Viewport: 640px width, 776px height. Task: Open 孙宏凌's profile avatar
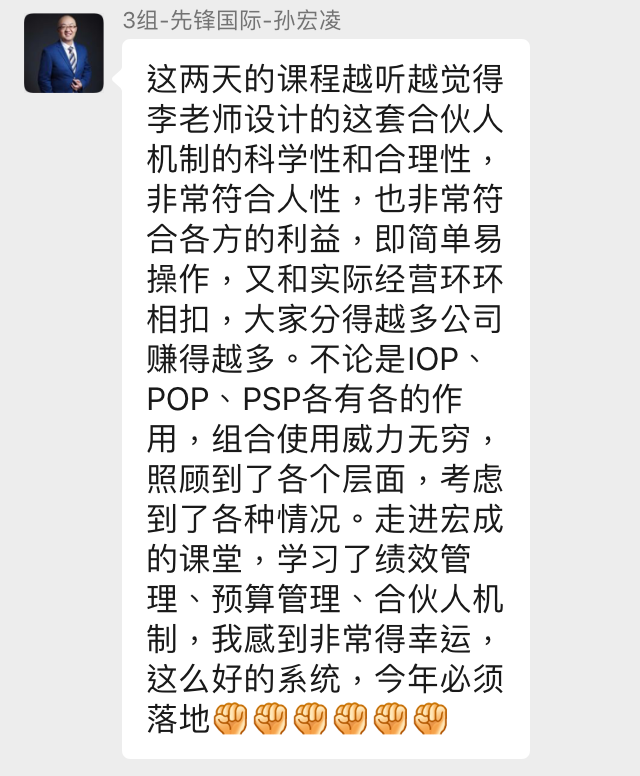pos(64,53)
